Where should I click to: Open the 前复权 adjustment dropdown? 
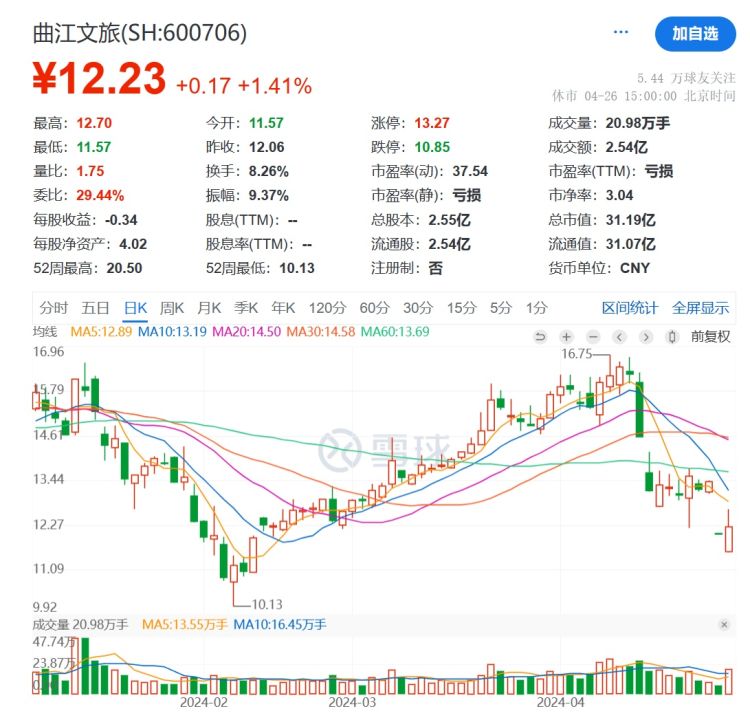[x=710, y=336]
